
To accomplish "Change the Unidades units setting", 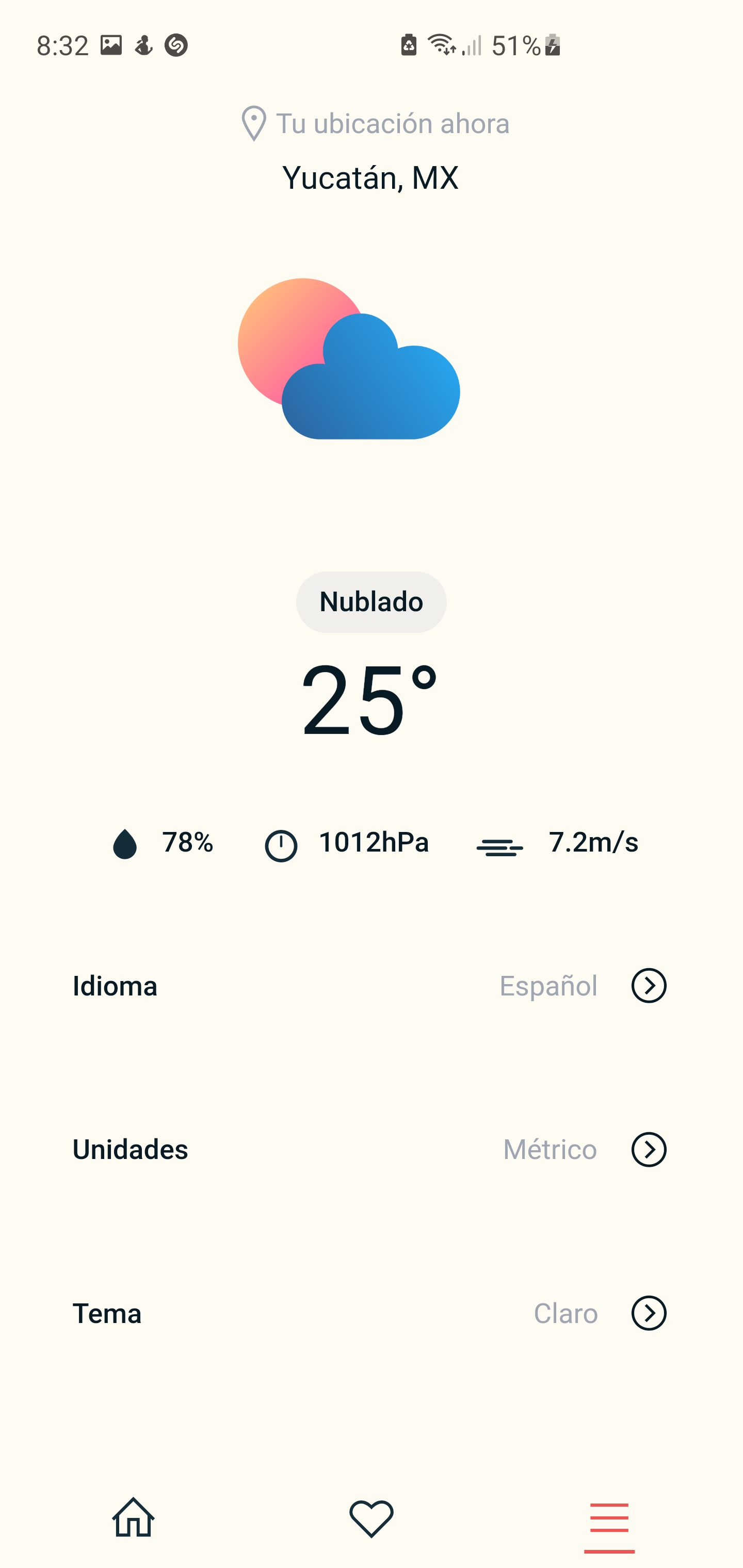I will click(649, 1149).
